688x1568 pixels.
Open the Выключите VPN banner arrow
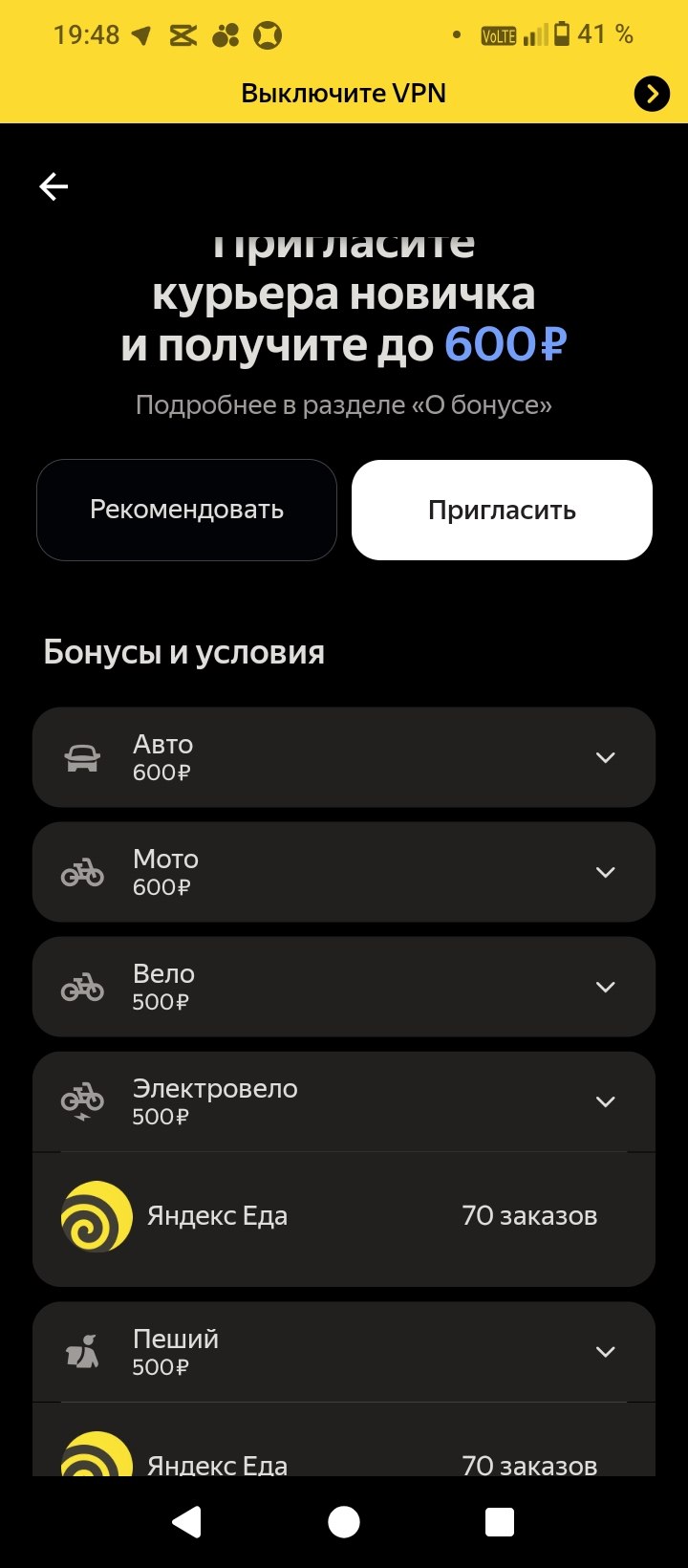pos(652,94)
